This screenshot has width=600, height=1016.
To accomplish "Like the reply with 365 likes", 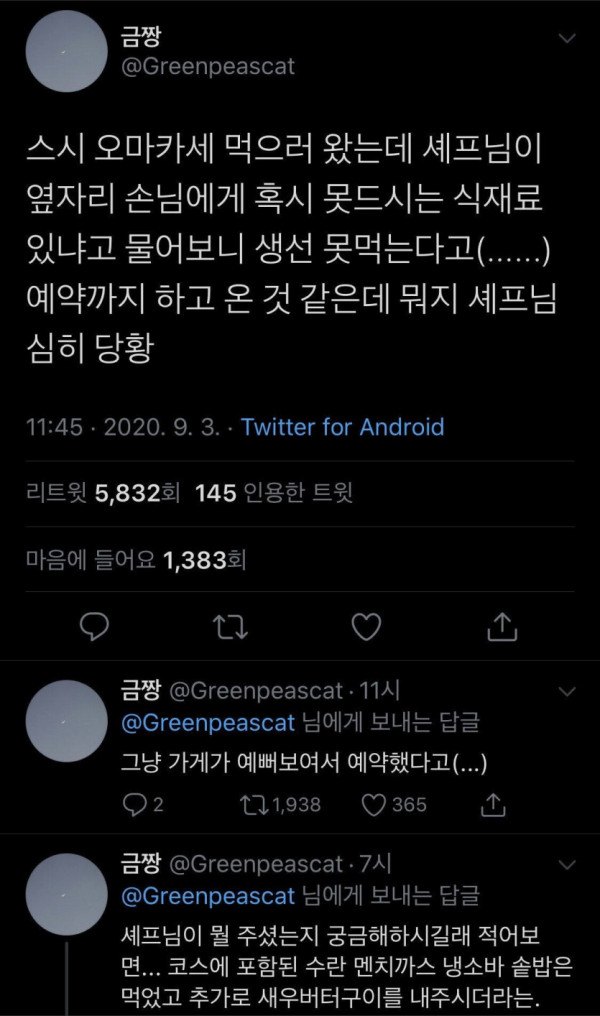I will tap(393, 805).
